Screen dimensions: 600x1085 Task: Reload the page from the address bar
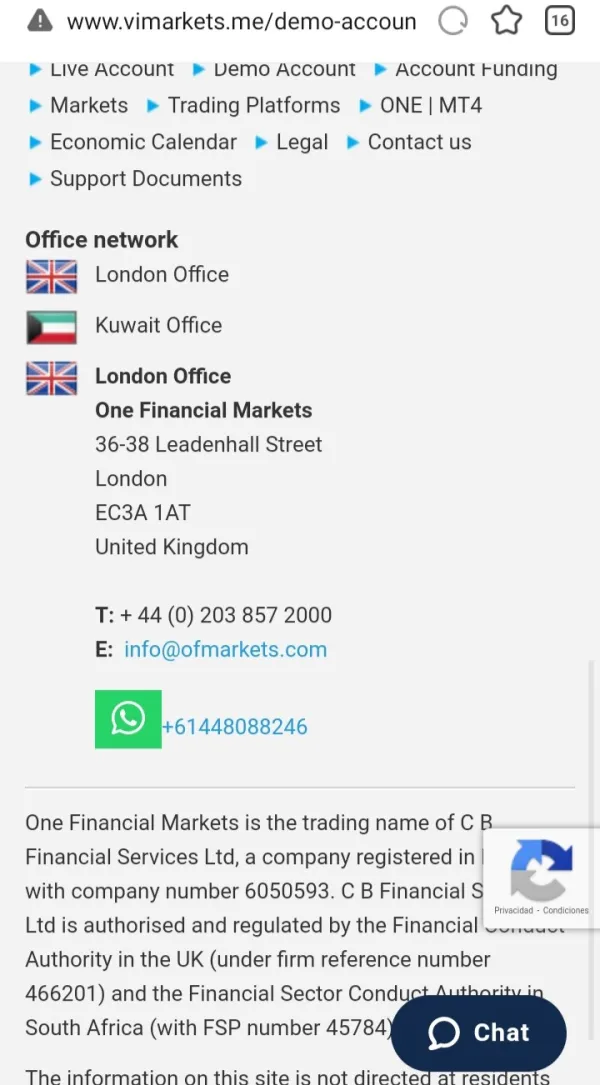pos(453,21)
